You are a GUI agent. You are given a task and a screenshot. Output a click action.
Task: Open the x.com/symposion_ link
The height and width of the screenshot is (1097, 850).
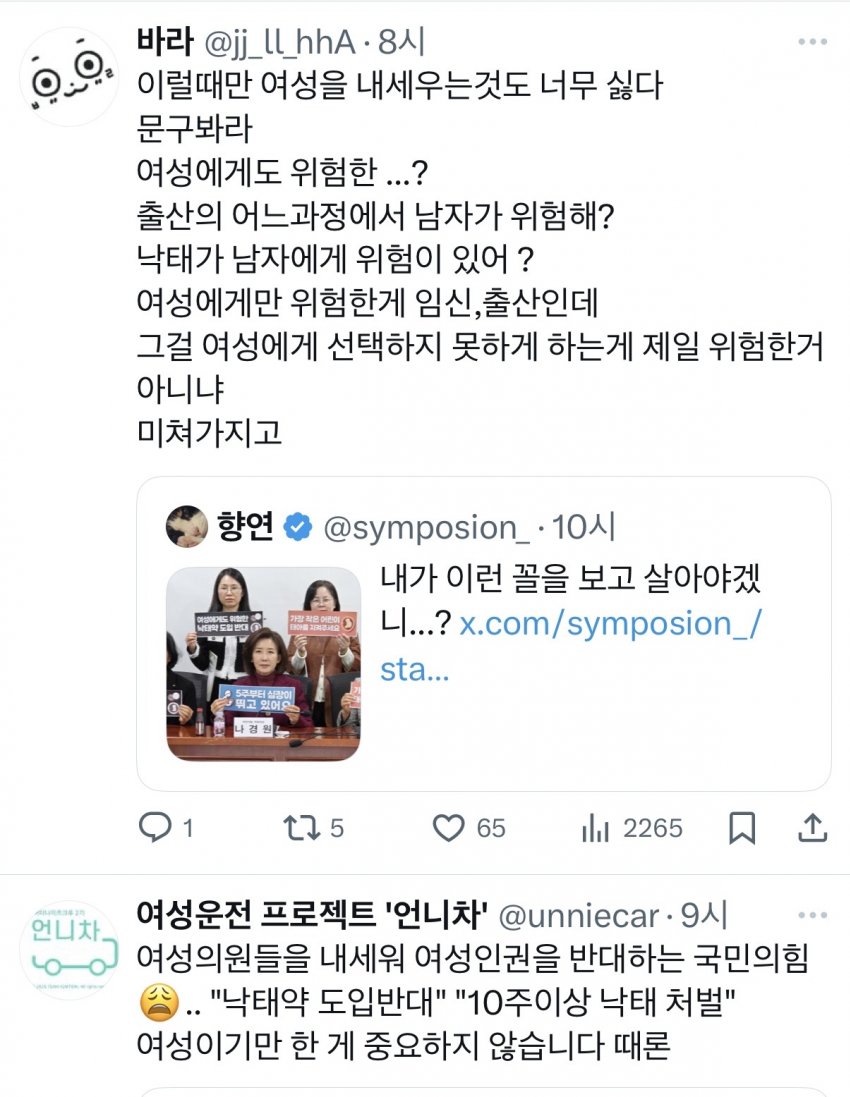[x=610, y=624]
